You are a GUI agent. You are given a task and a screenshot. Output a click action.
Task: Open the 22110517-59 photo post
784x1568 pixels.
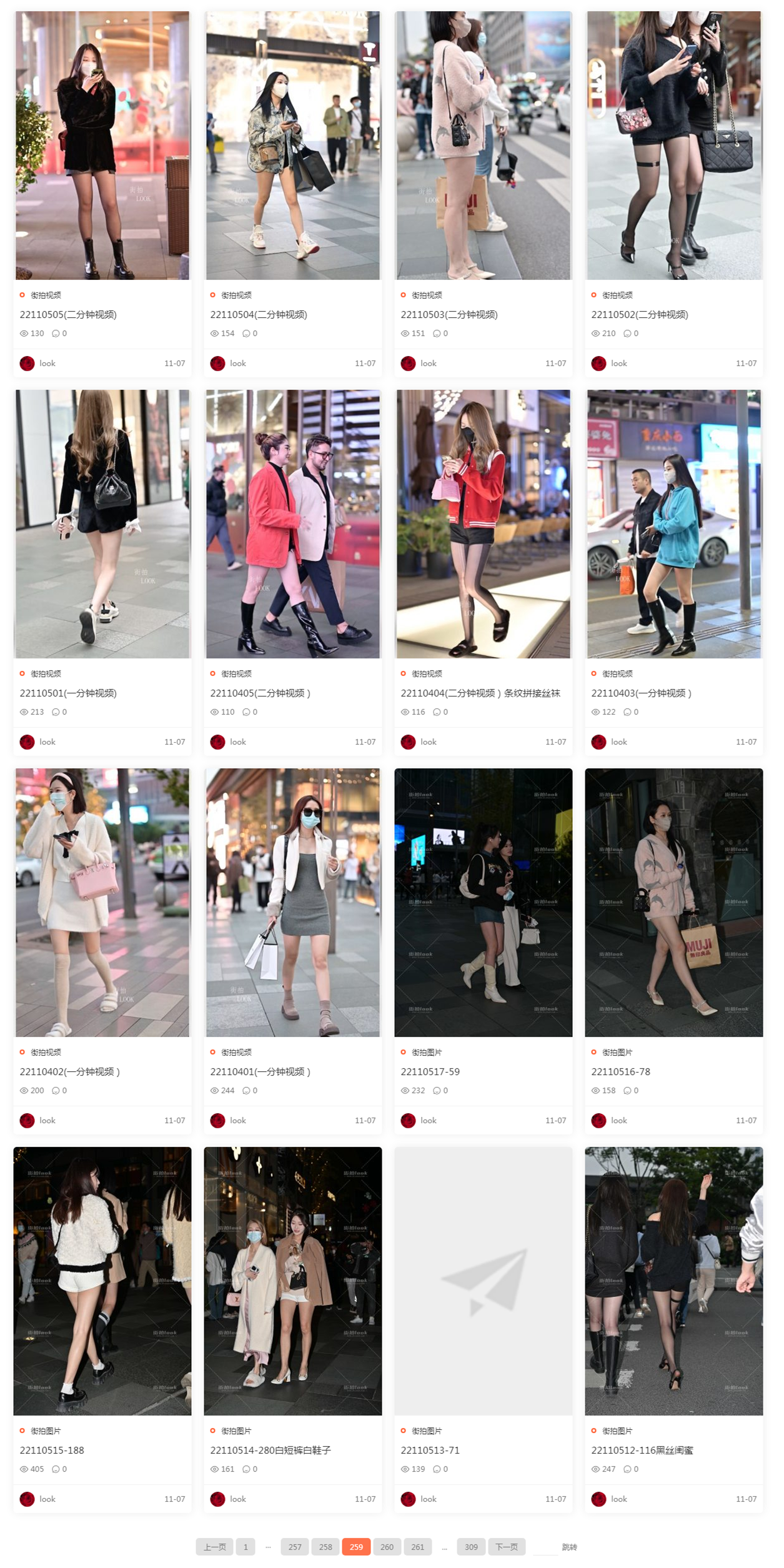click(x=430, y=1071)
